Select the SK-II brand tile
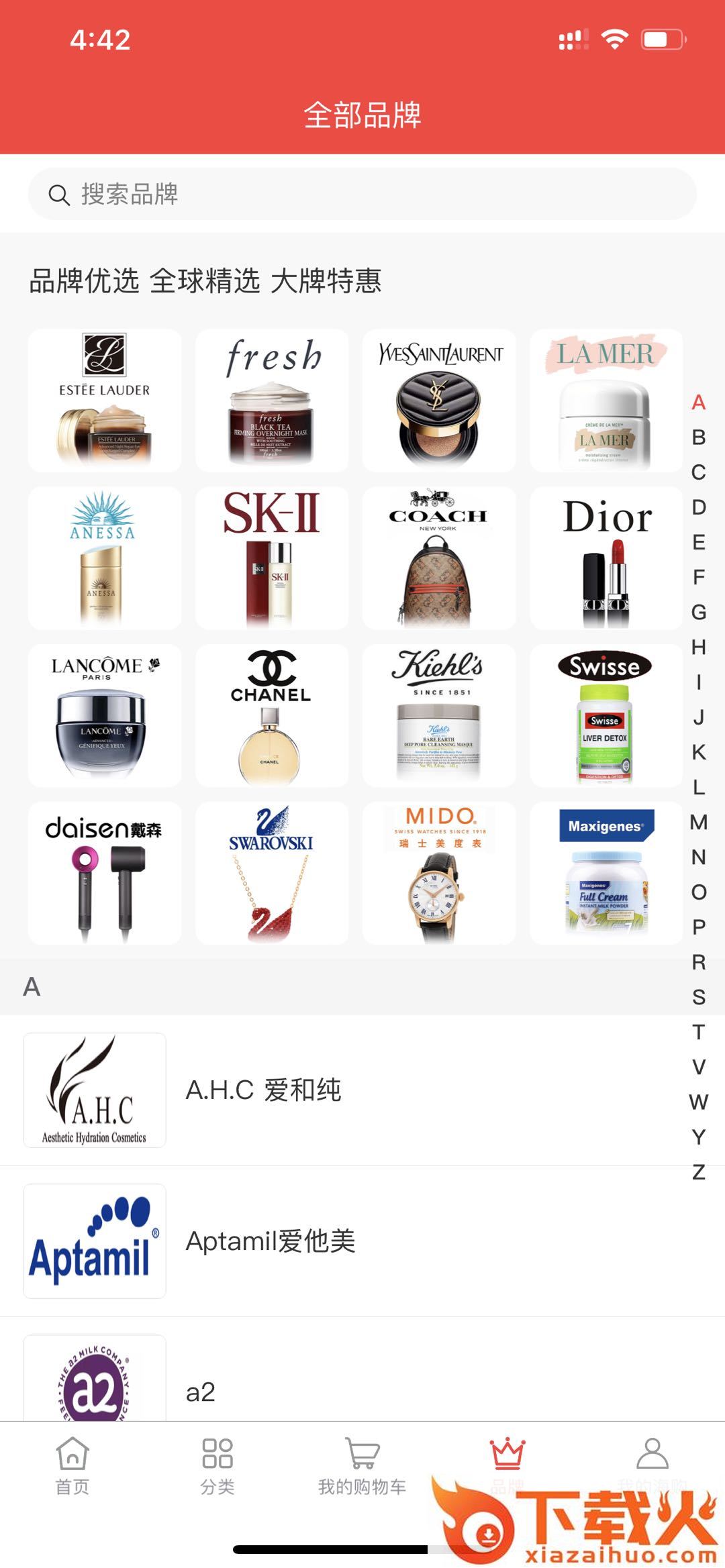Image resolution: width=725 pixels, height=1568 pixels. (x=272, y=558)
